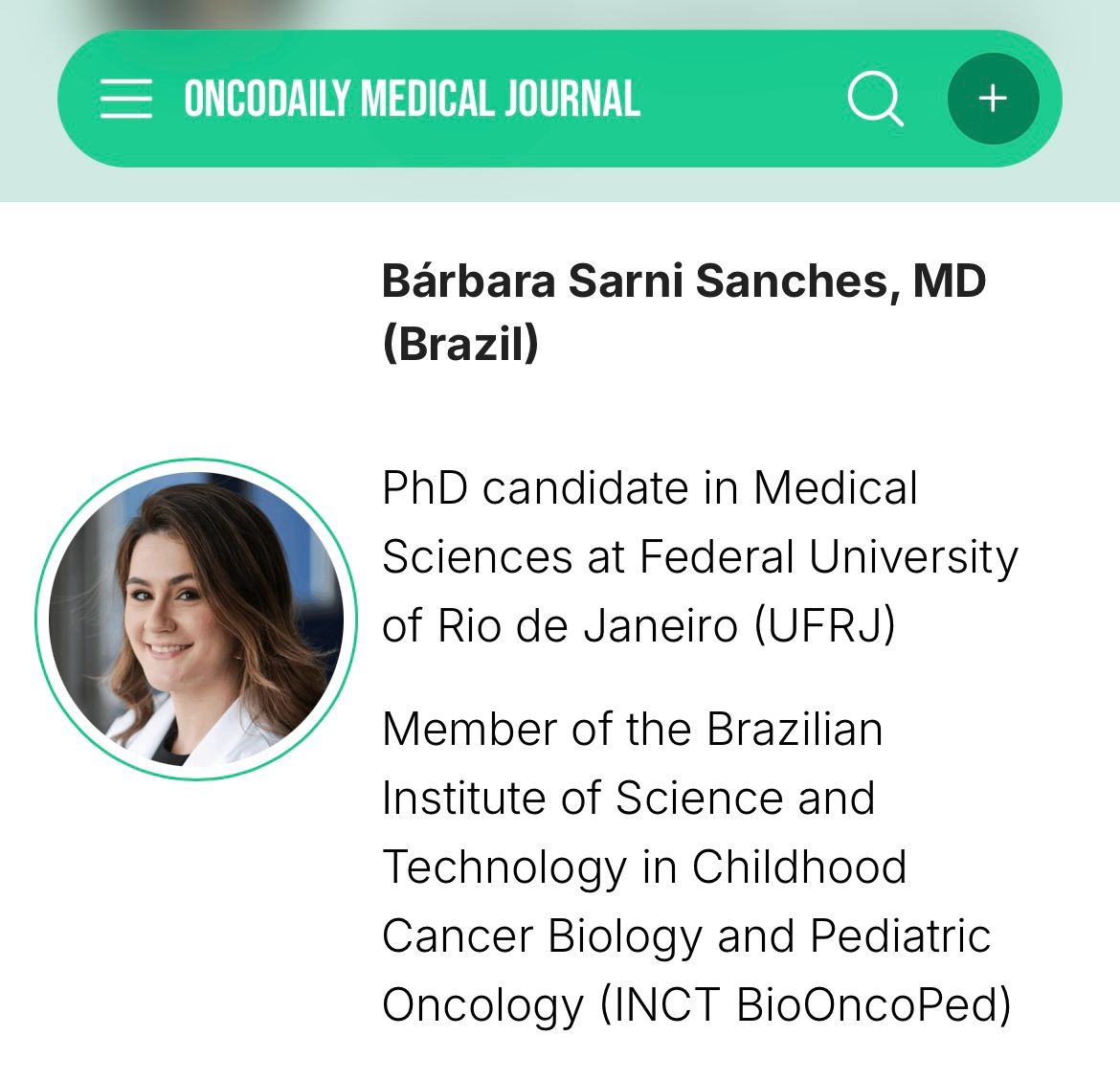The width and height of the screenshot is (1120, 1081).
Task: Tap the dark green plus button
Action: point(993,99)
